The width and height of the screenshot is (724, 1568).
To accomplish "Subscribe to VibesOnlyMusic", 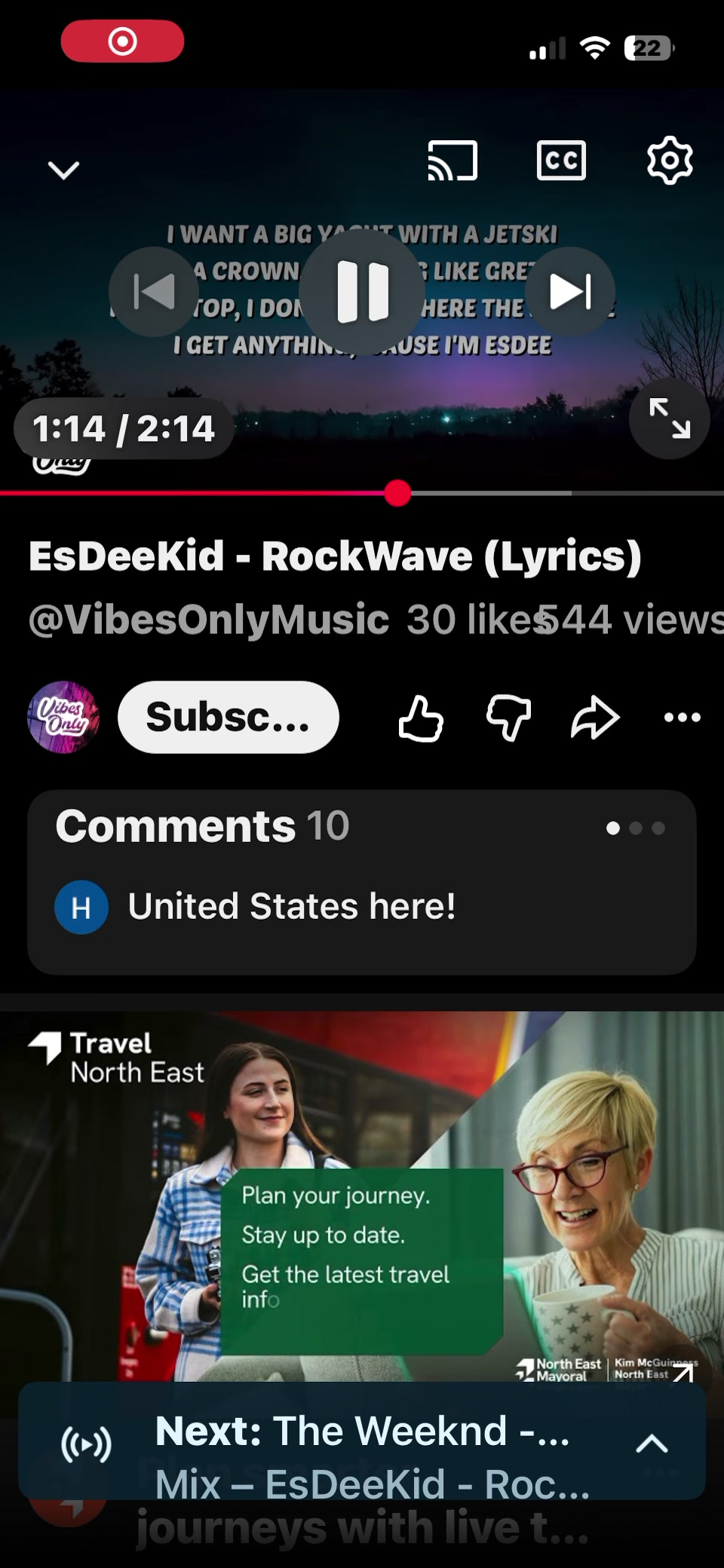I will point(229,717).
